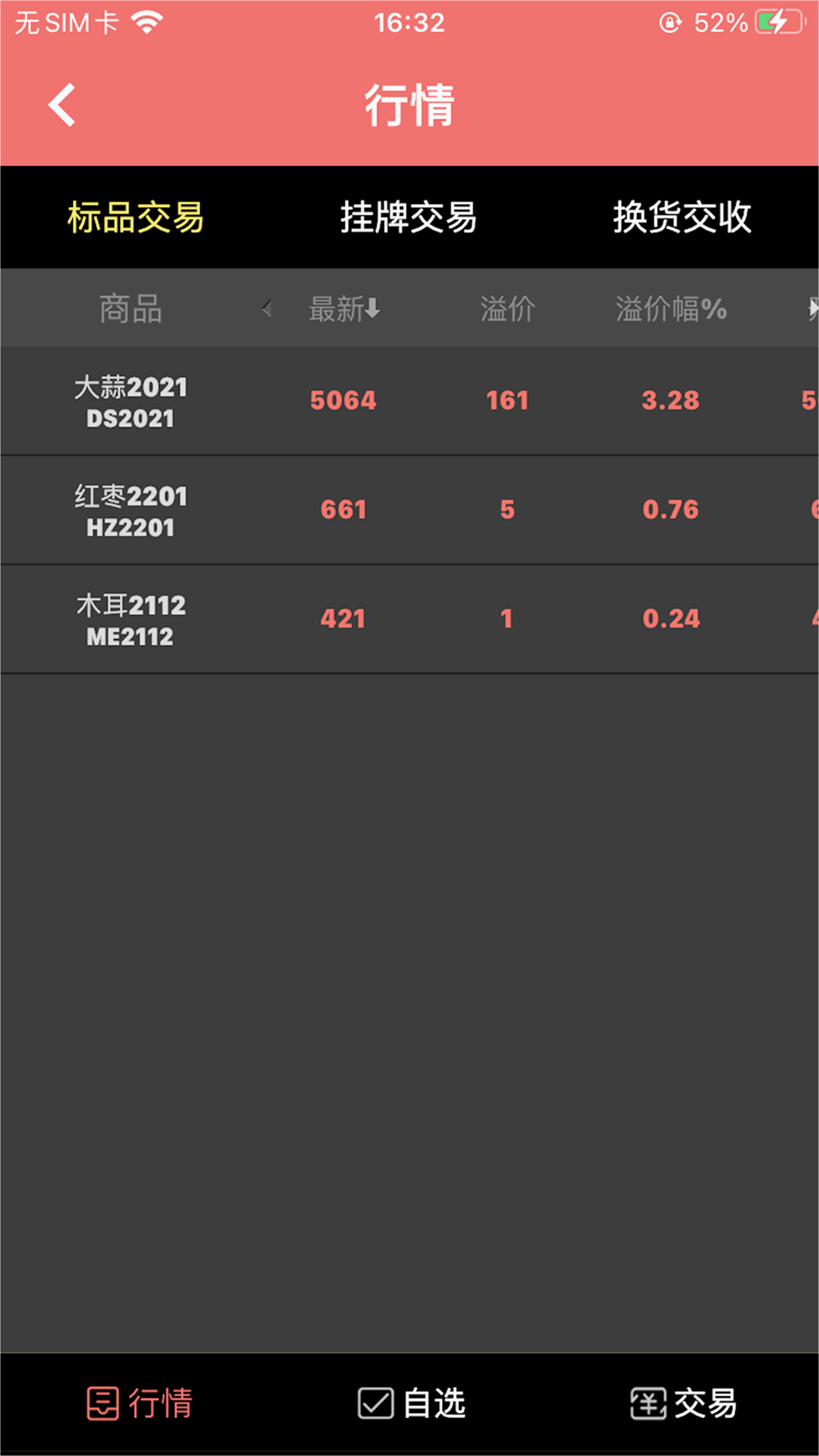This screenshot has width=819, height=1456.
Task: Open 交易 in the bottom bar
Action: [683, 1403]
